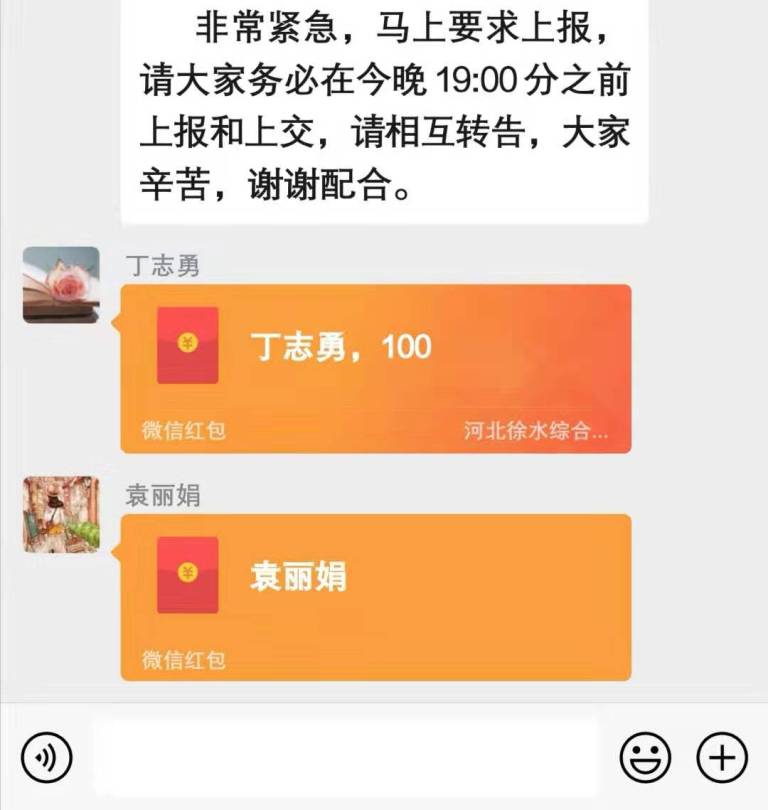
Task: Open 丁志勇's red packet labeled 100
Action: 375,367
